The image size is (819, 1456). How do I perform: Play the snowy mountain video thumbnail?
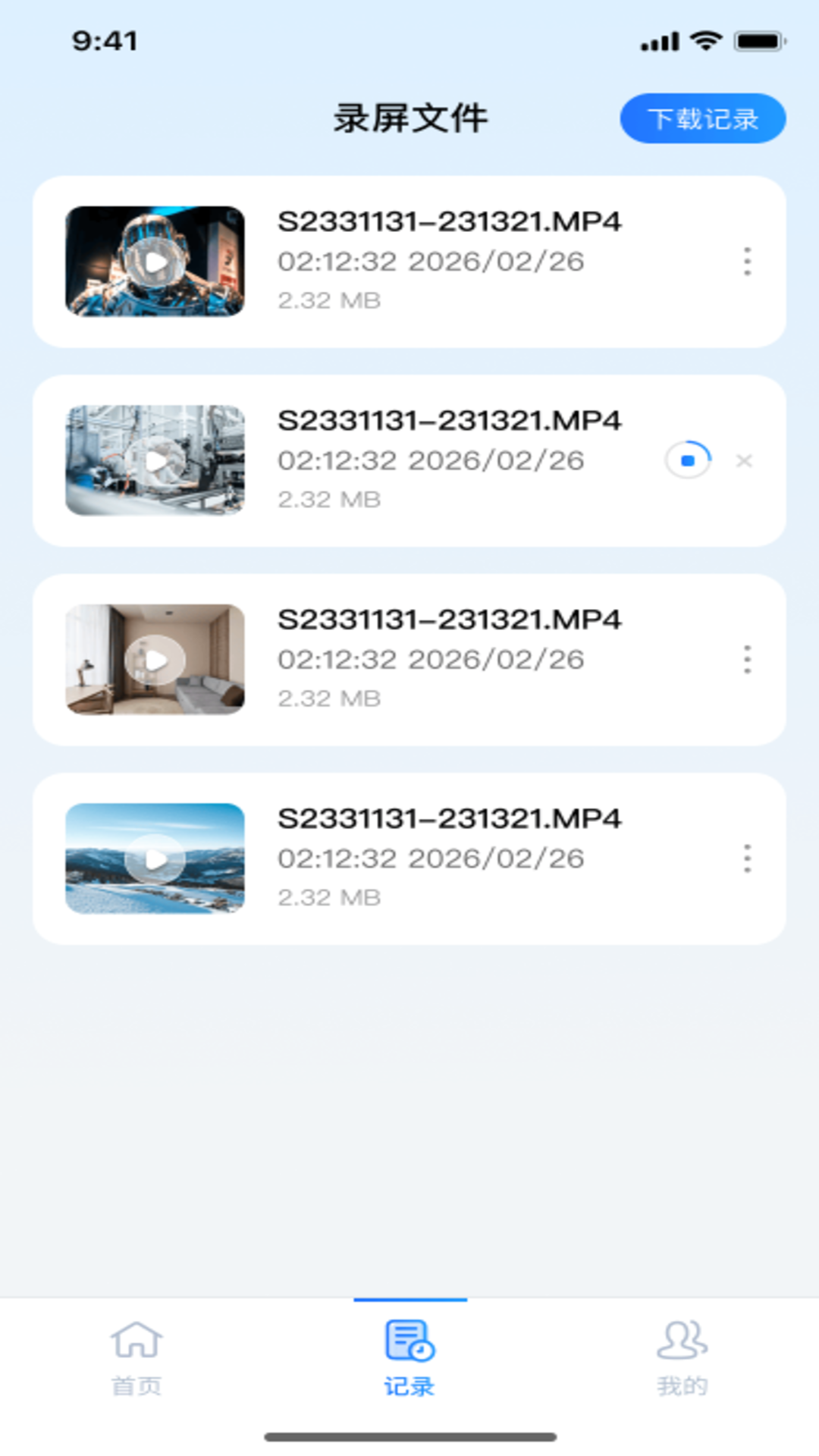click(155, 858)
